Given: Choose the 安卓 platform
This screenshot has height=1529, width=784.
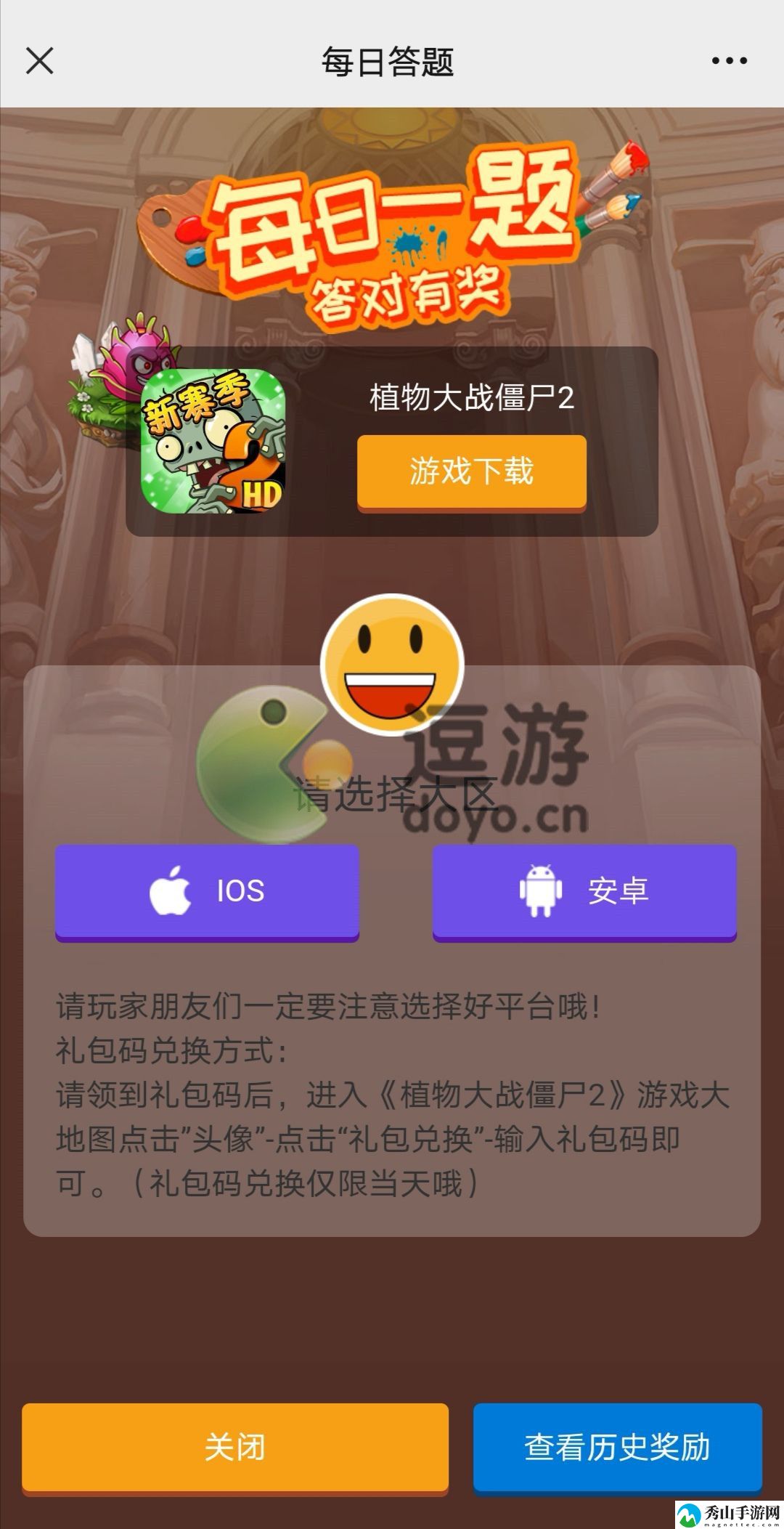Looking at the screenshot, I should [584, 891].
